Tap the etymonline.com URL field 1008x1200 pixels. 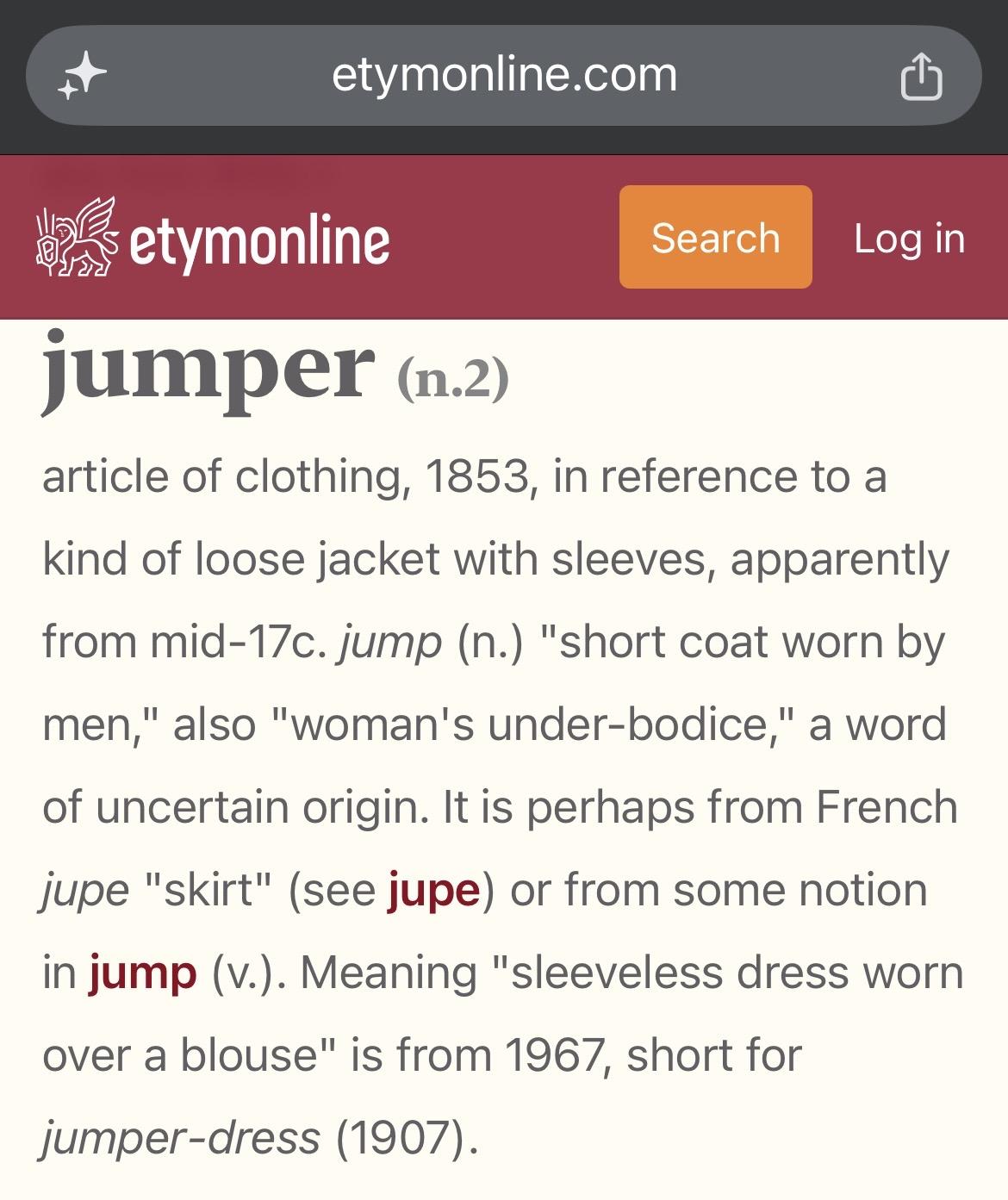504,76
